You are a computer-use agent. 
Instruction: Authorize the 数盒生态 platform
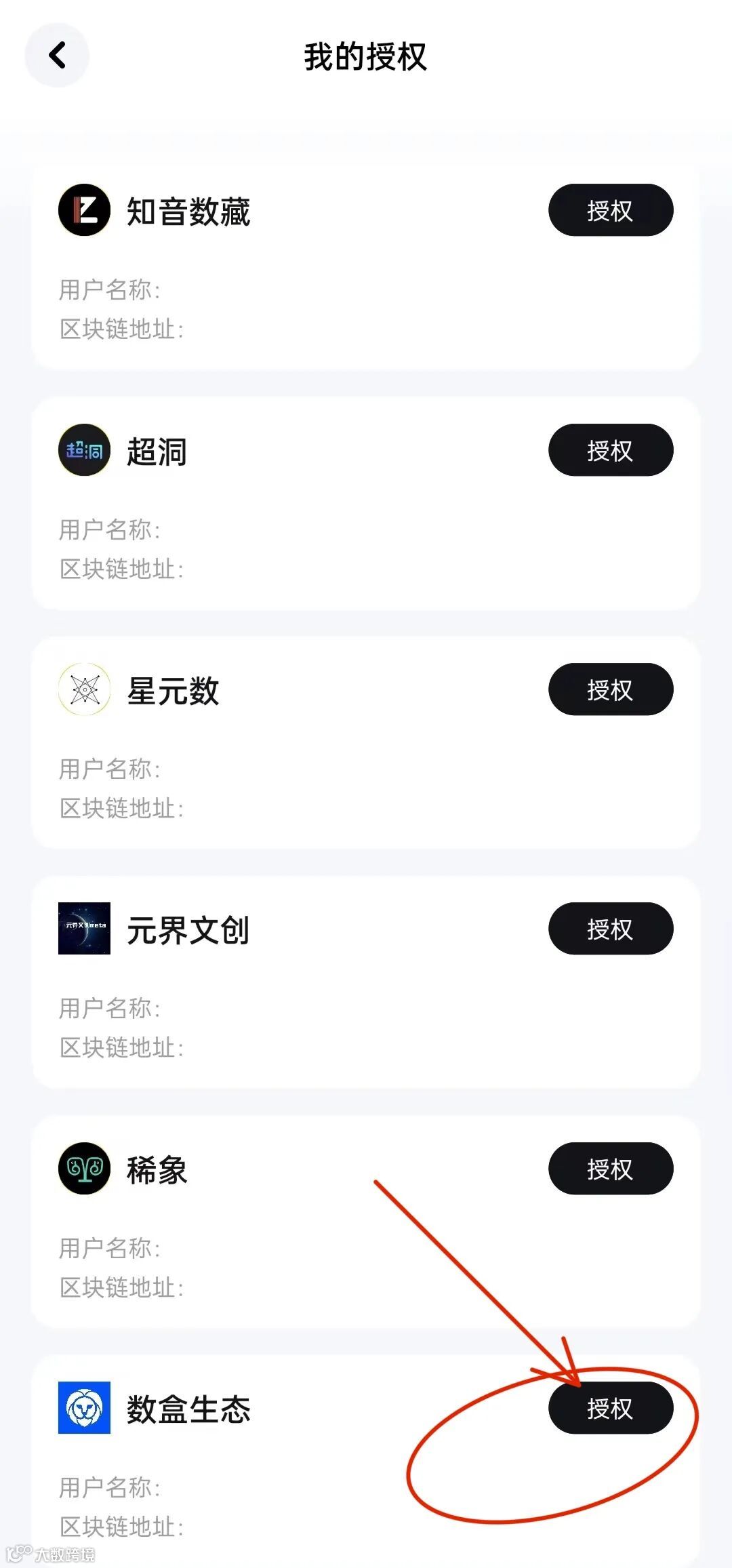tap(610, 1408)
